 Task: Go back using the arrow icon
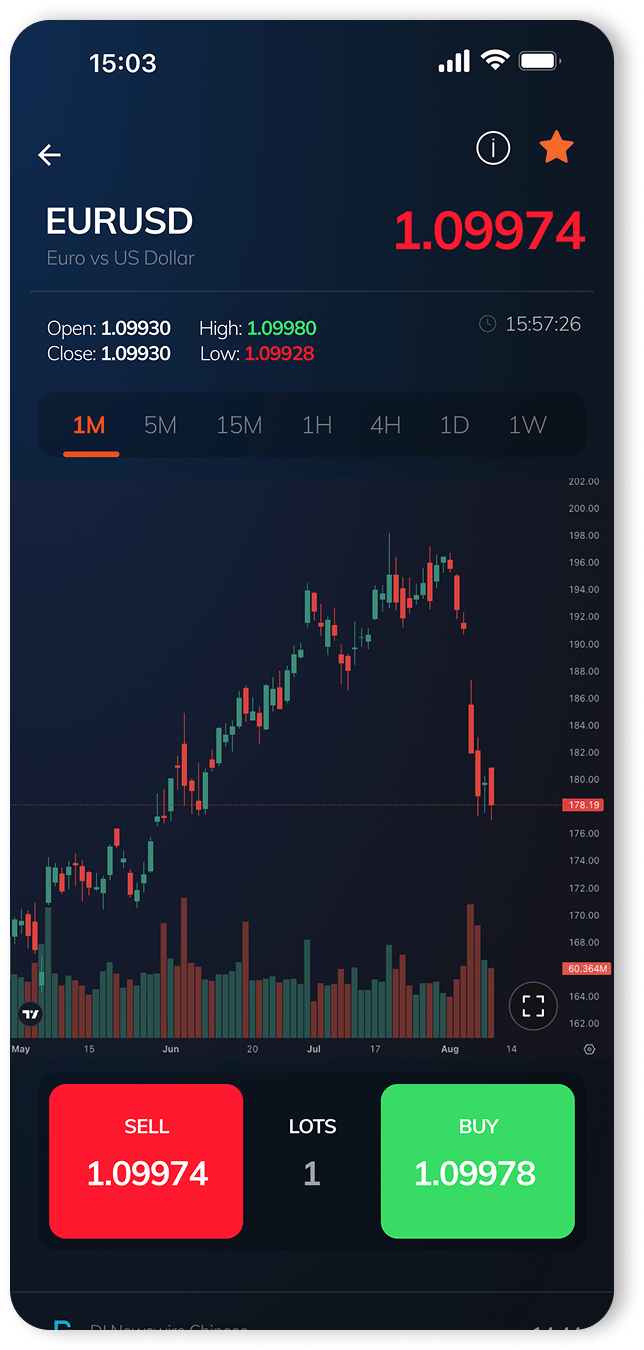tap(49, 155)
